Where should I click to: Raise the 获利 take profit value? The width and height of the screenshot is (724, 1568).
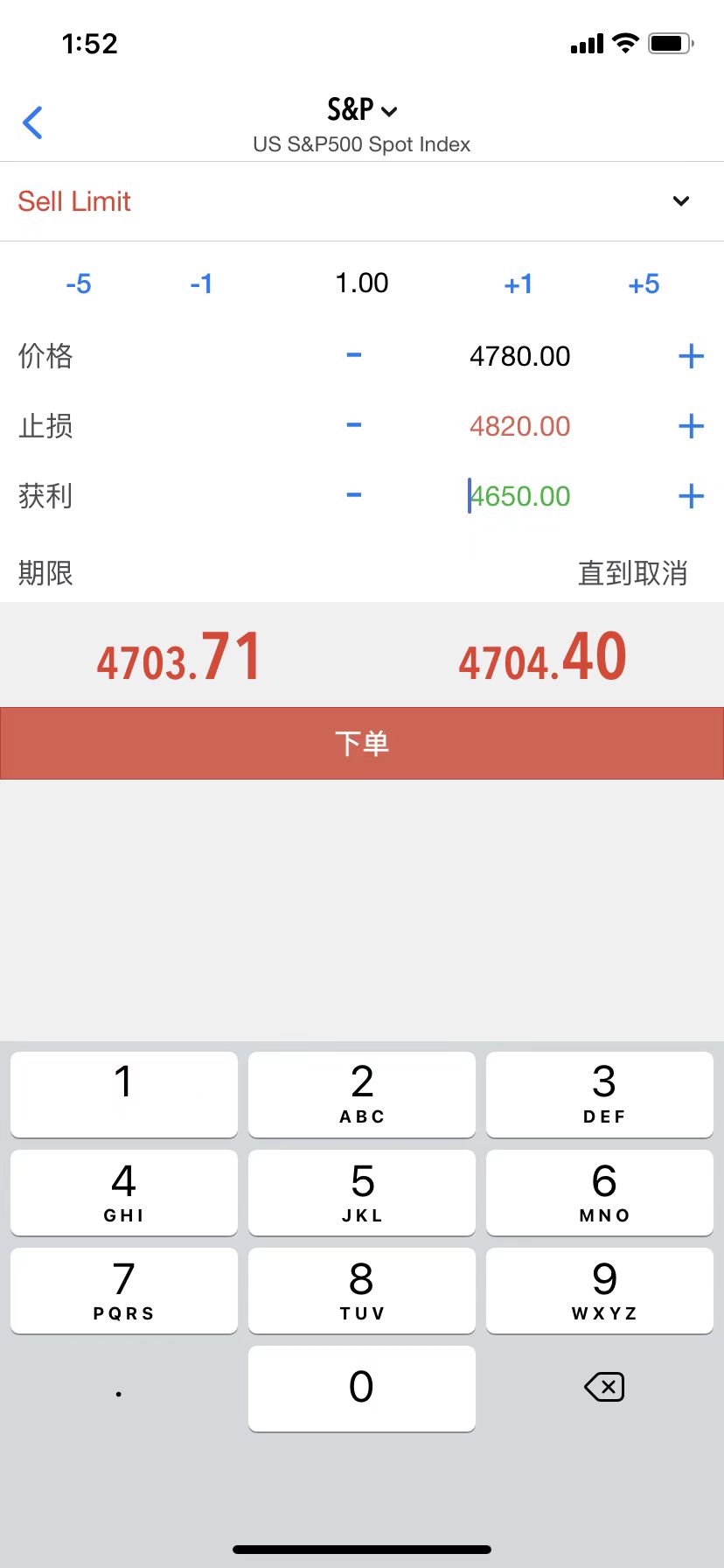click(x=691, y=496)
